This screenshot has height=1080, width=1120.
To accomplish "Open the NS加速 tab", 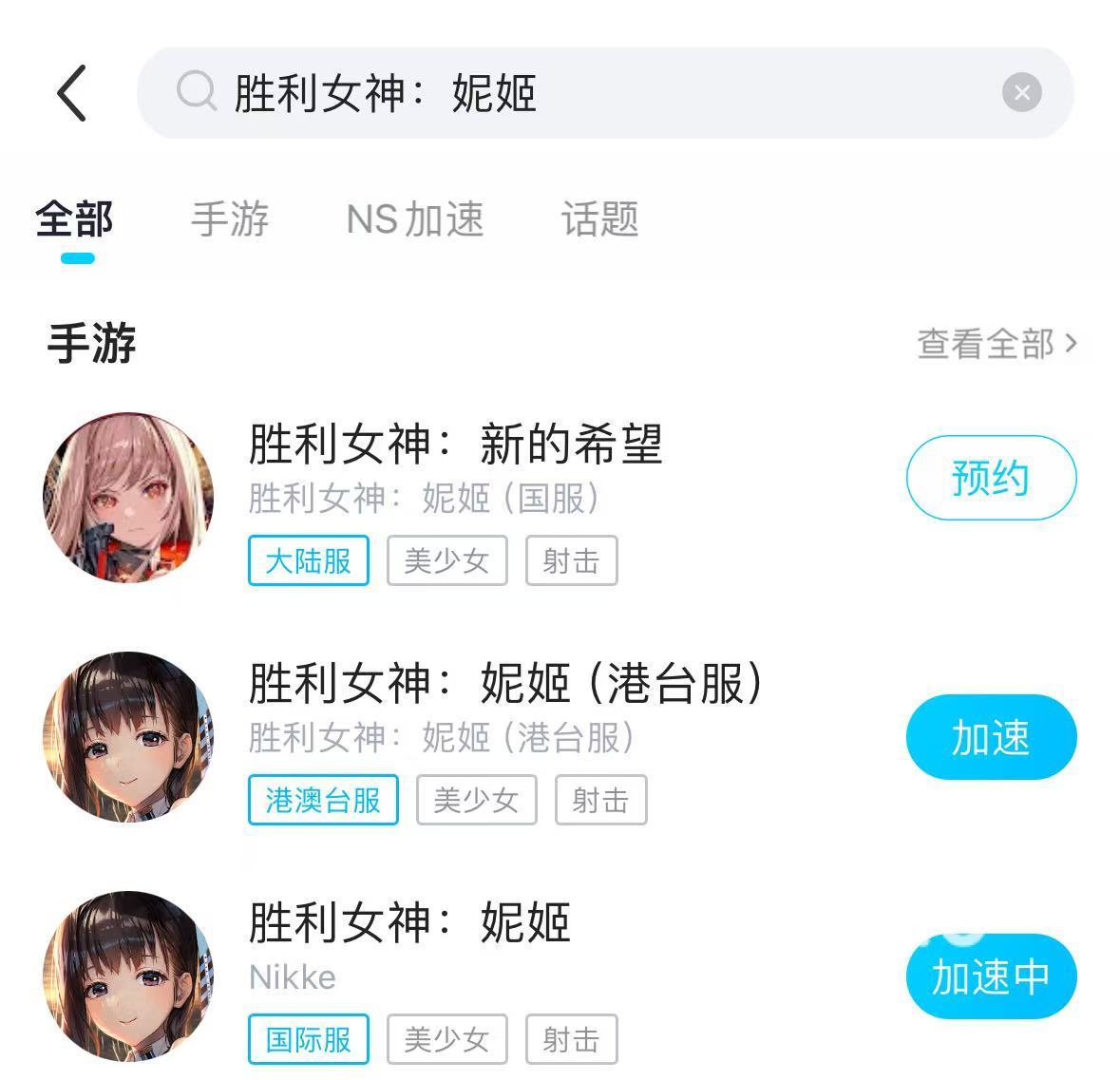I will (415, 220).
